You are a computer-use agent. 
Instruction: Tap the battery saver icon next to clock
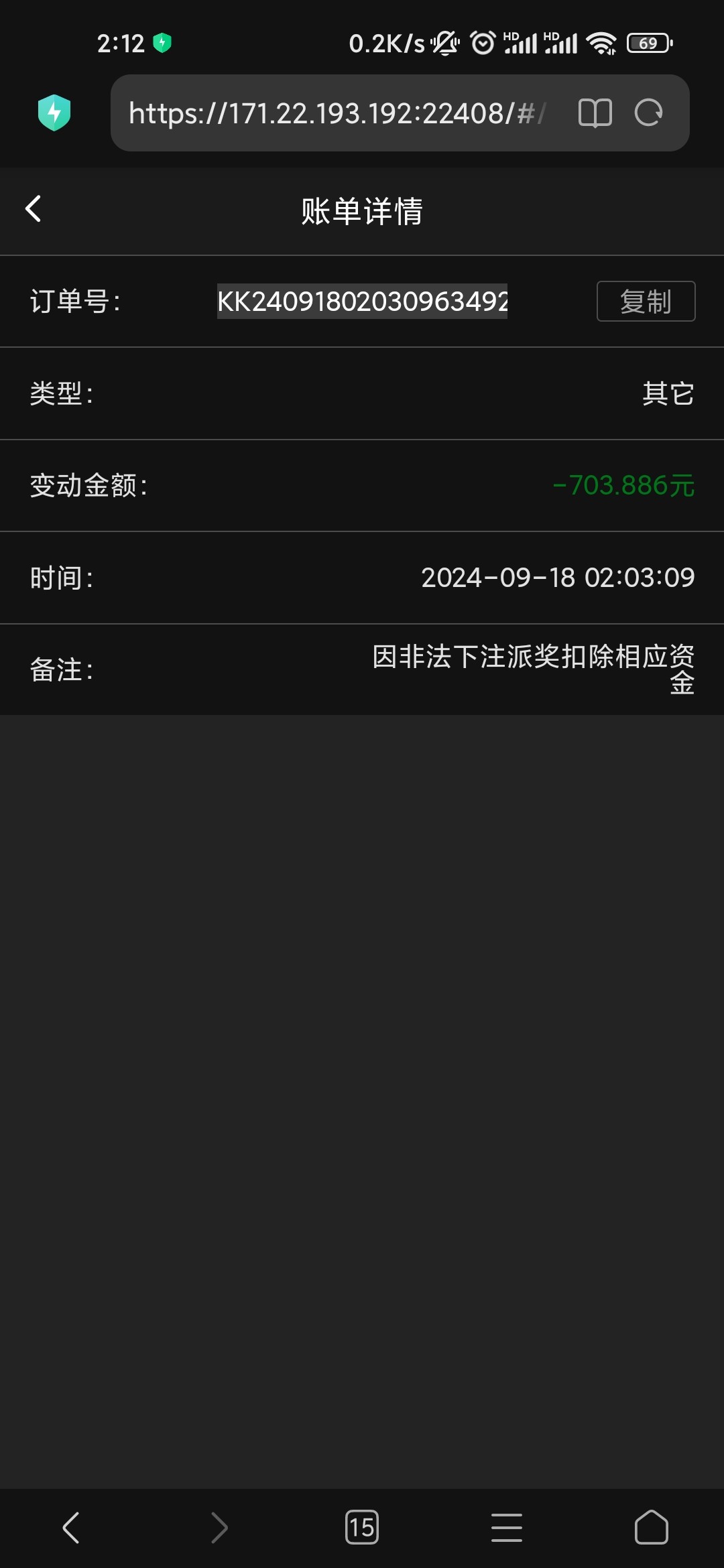(x=163, y=42)
